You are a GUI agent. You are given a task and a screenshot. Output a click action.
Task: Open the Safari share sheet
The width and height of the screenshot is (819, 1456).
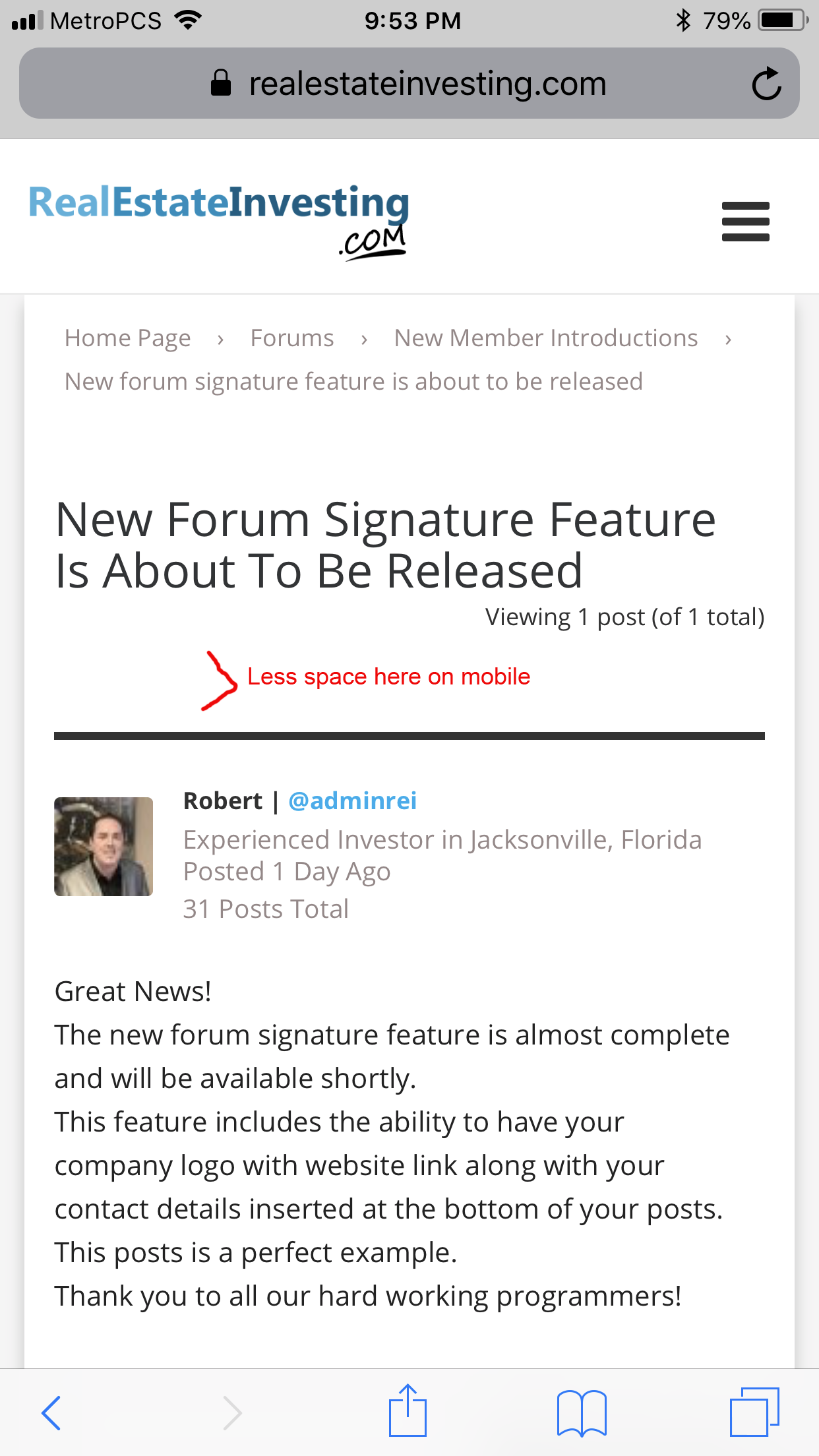pos(408,1410)
